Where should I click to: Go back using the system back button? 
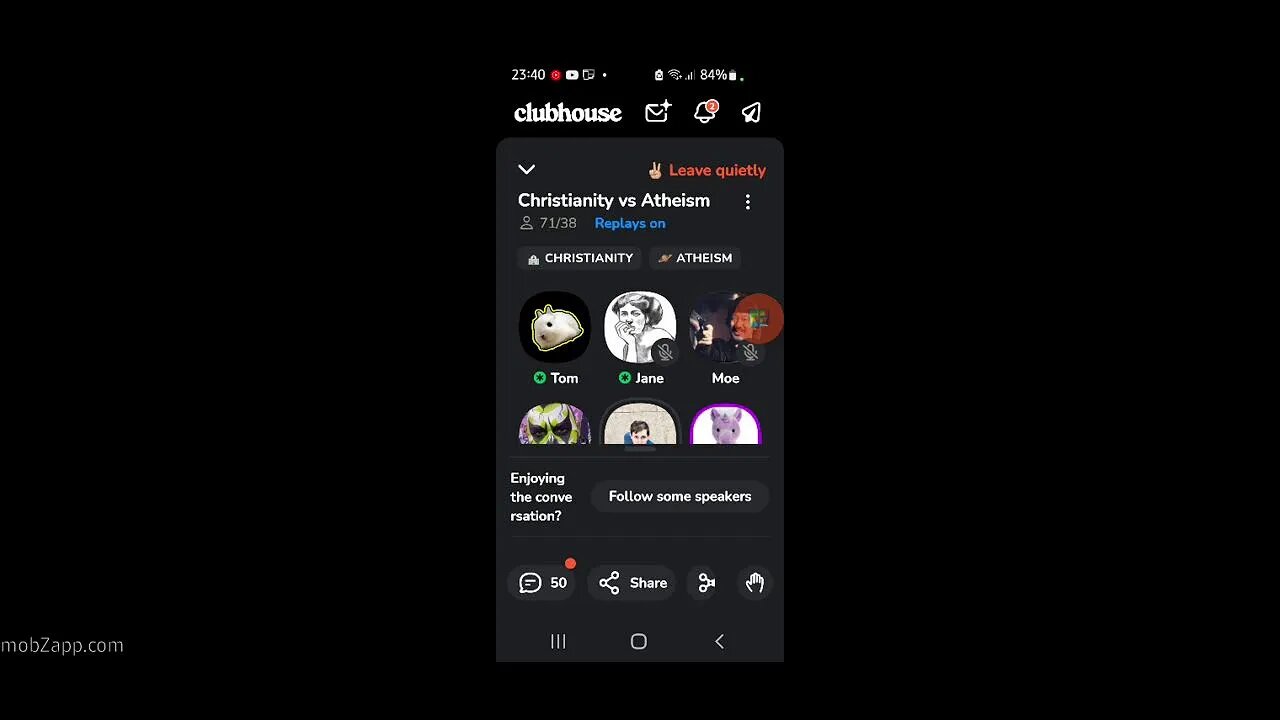coord(719,642)
